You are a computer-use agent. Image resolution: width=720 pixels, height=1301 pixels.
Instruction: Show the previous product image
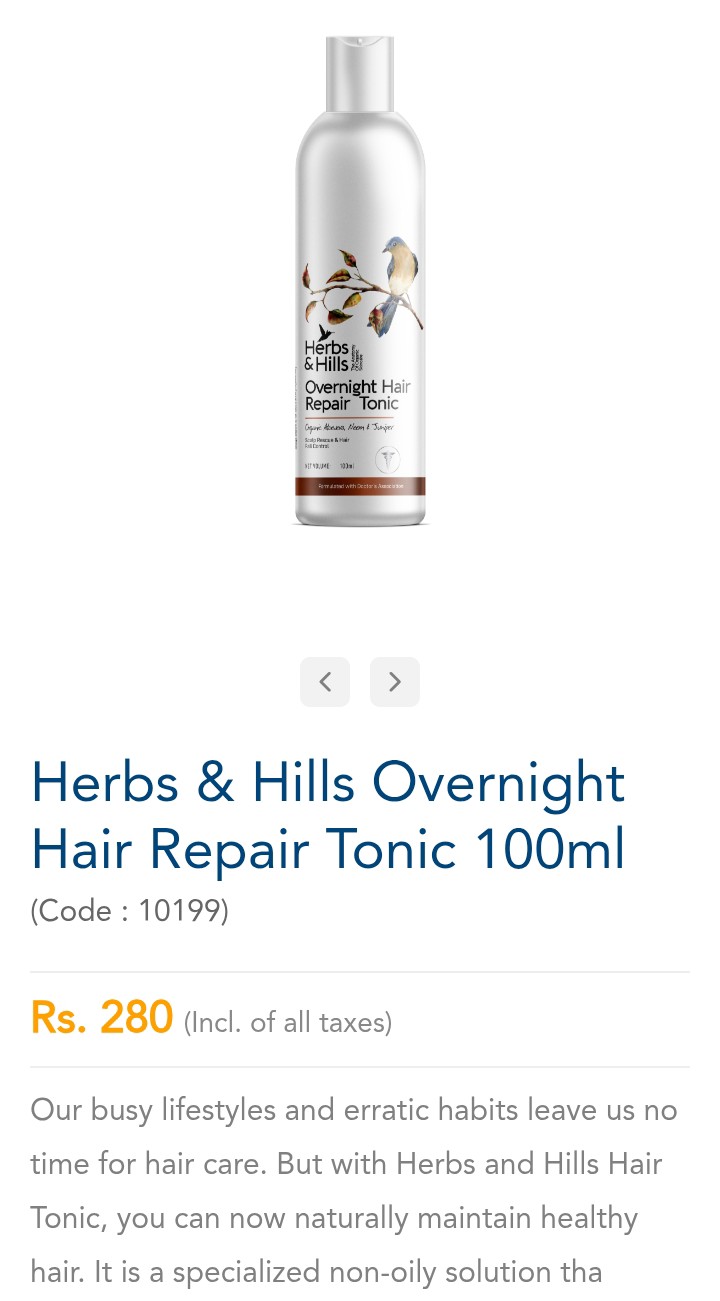point(325,682)
